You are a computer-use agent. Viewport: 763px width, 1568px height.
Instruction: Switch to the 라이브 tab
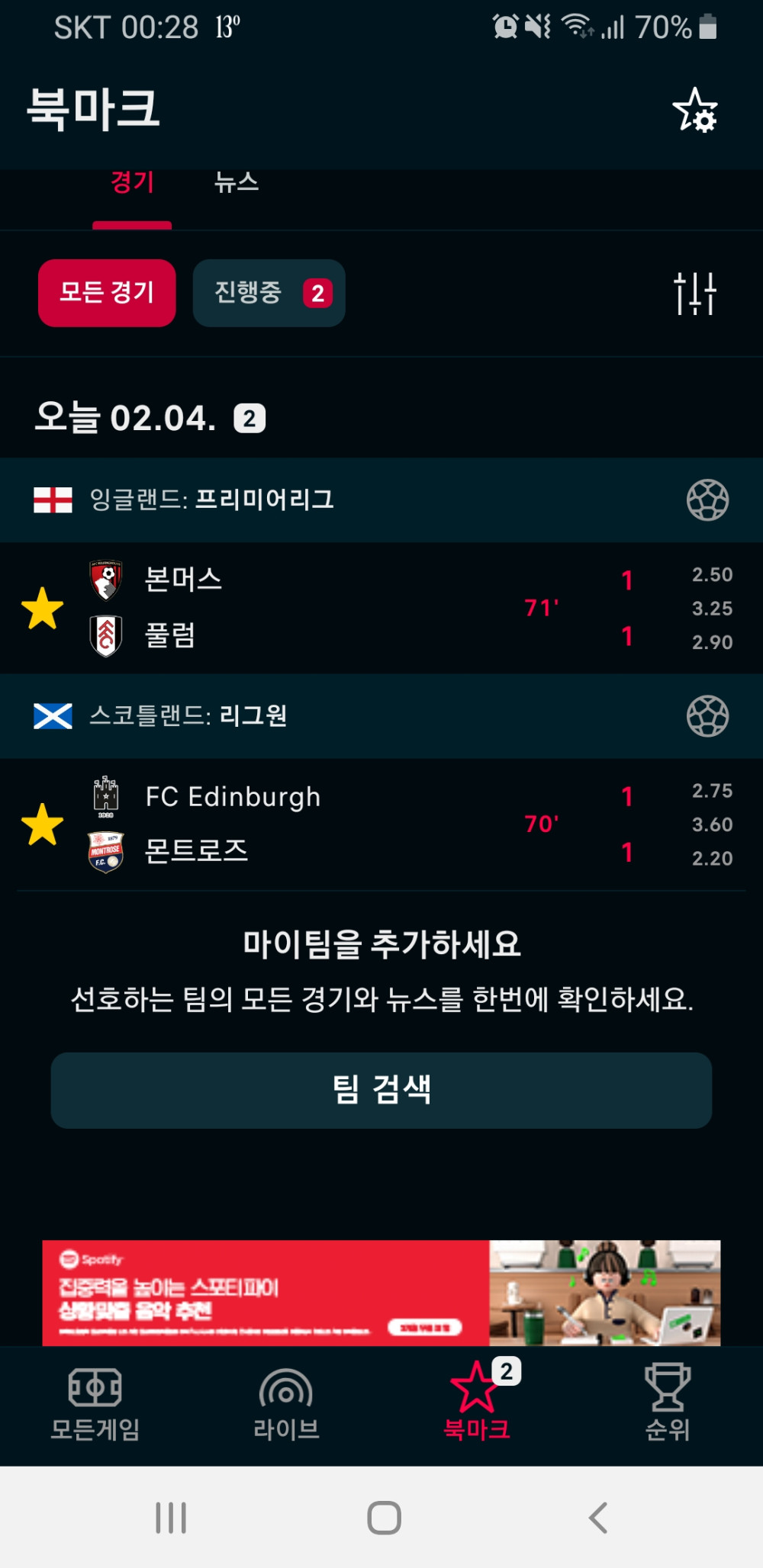[x=286, y=1405]
